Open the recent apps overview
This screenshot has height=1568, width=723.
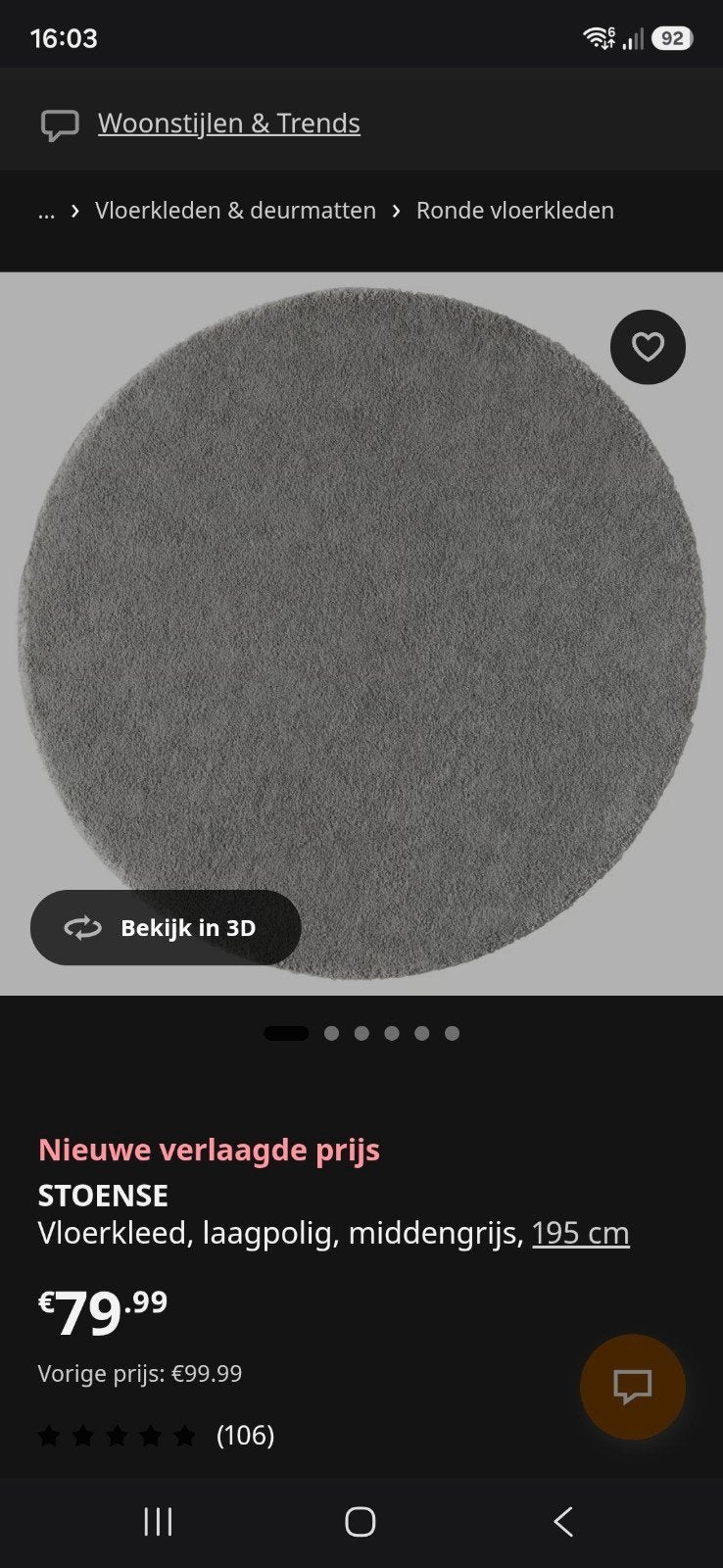[x=158, y=1521]
